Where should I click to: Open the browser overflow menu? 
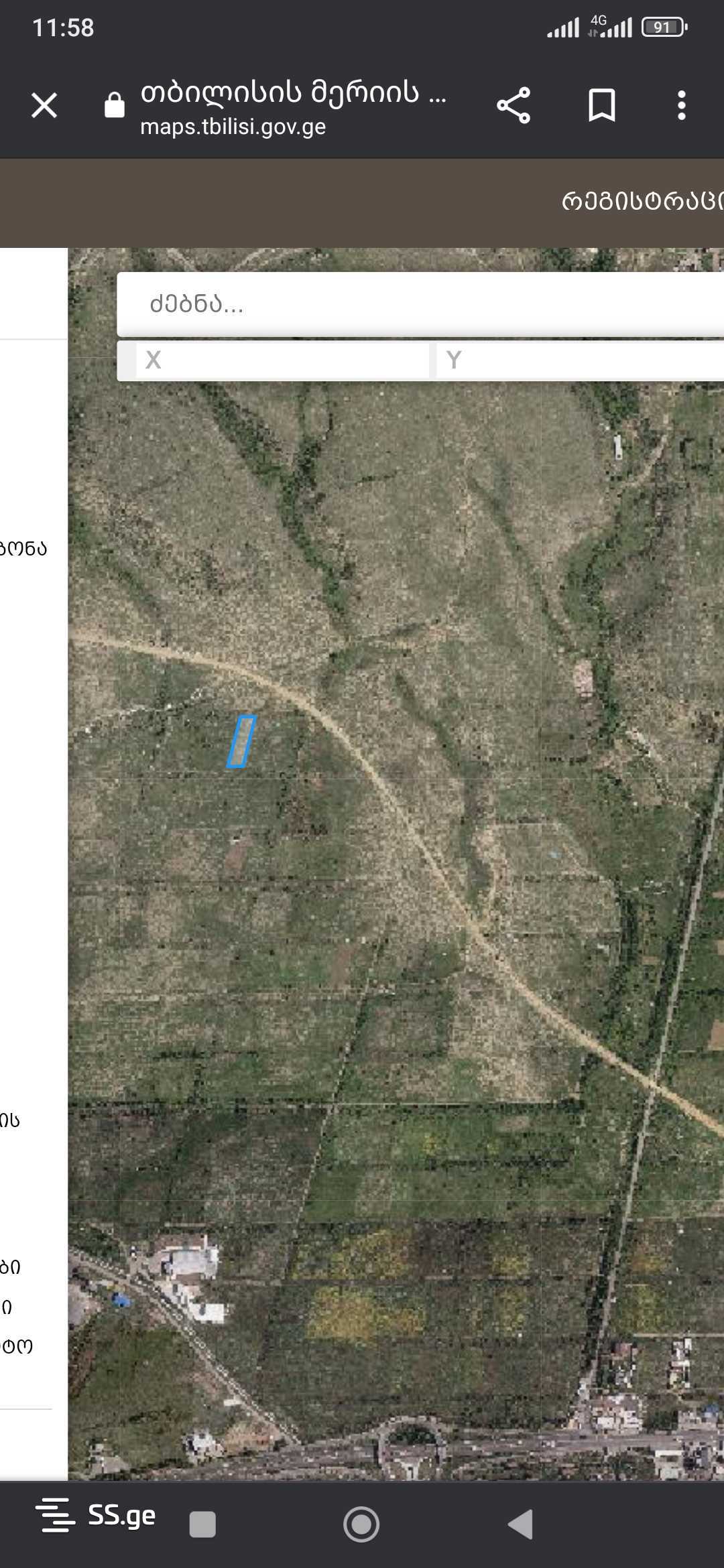pos(681,105)
